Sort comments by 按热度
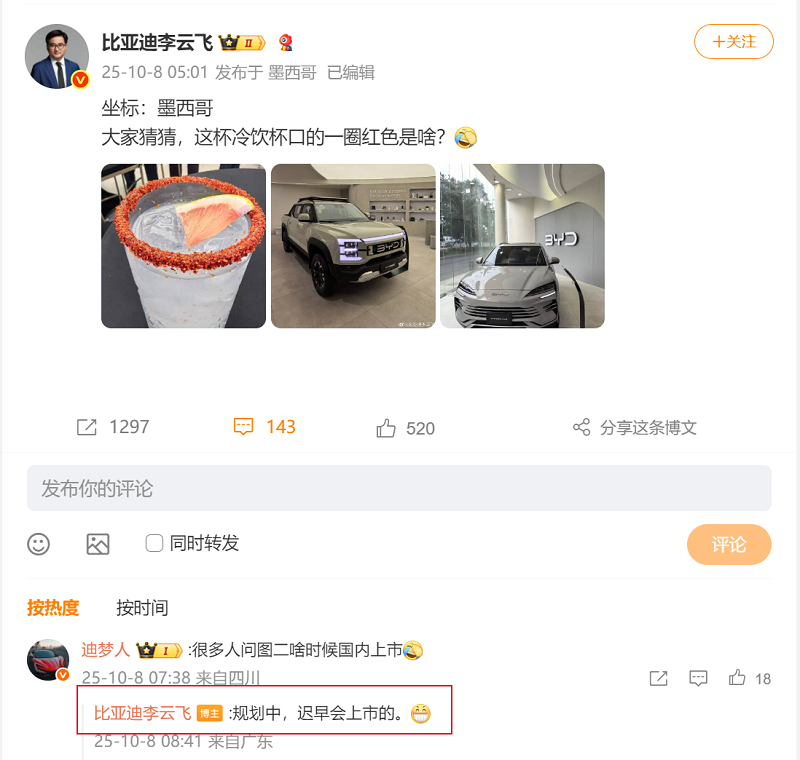800x760 pixels. [x=53, y=607]
